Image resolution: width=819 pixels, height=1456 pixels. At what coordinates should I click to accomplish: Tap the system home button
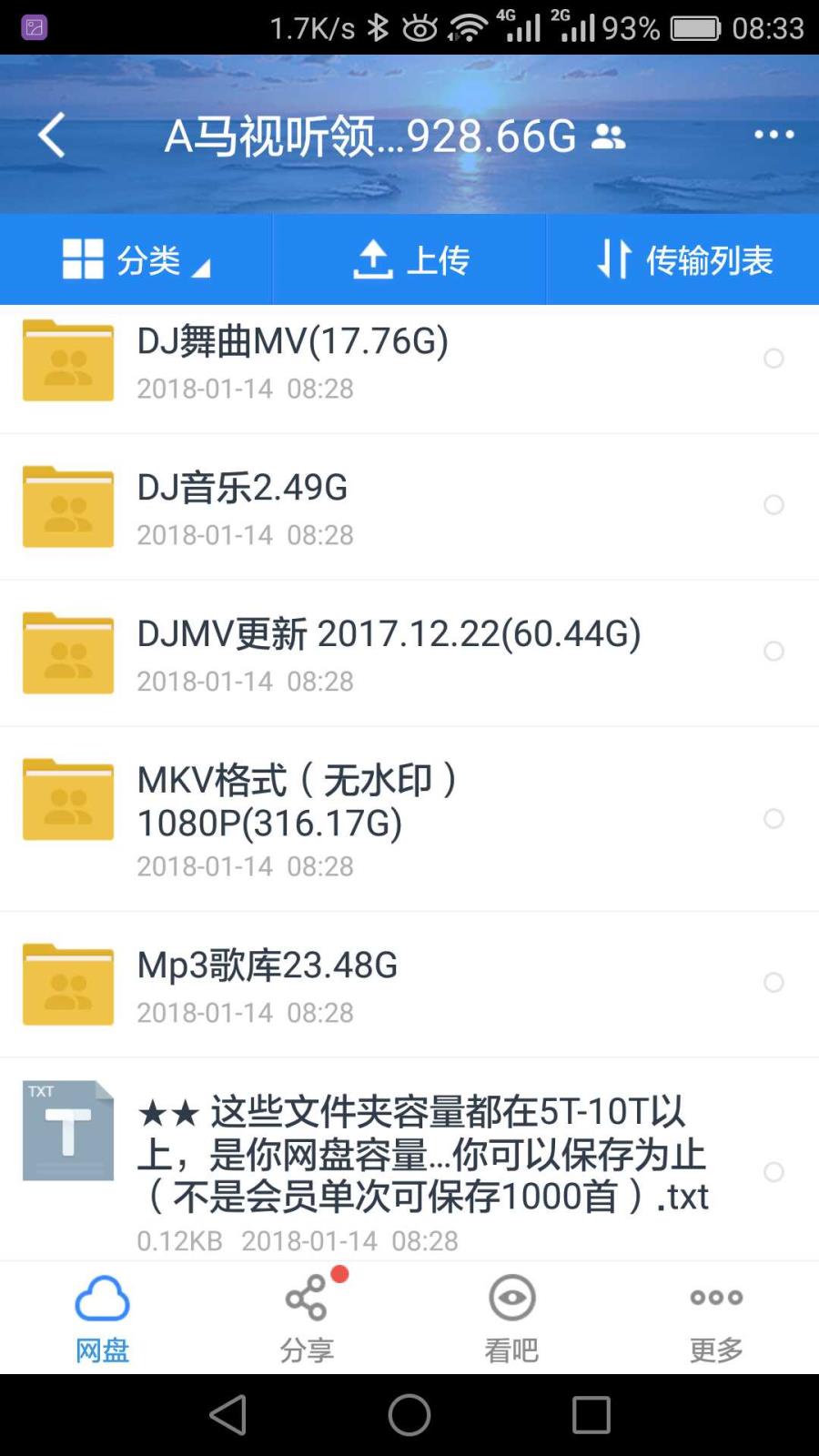[x=409, y=1415]
